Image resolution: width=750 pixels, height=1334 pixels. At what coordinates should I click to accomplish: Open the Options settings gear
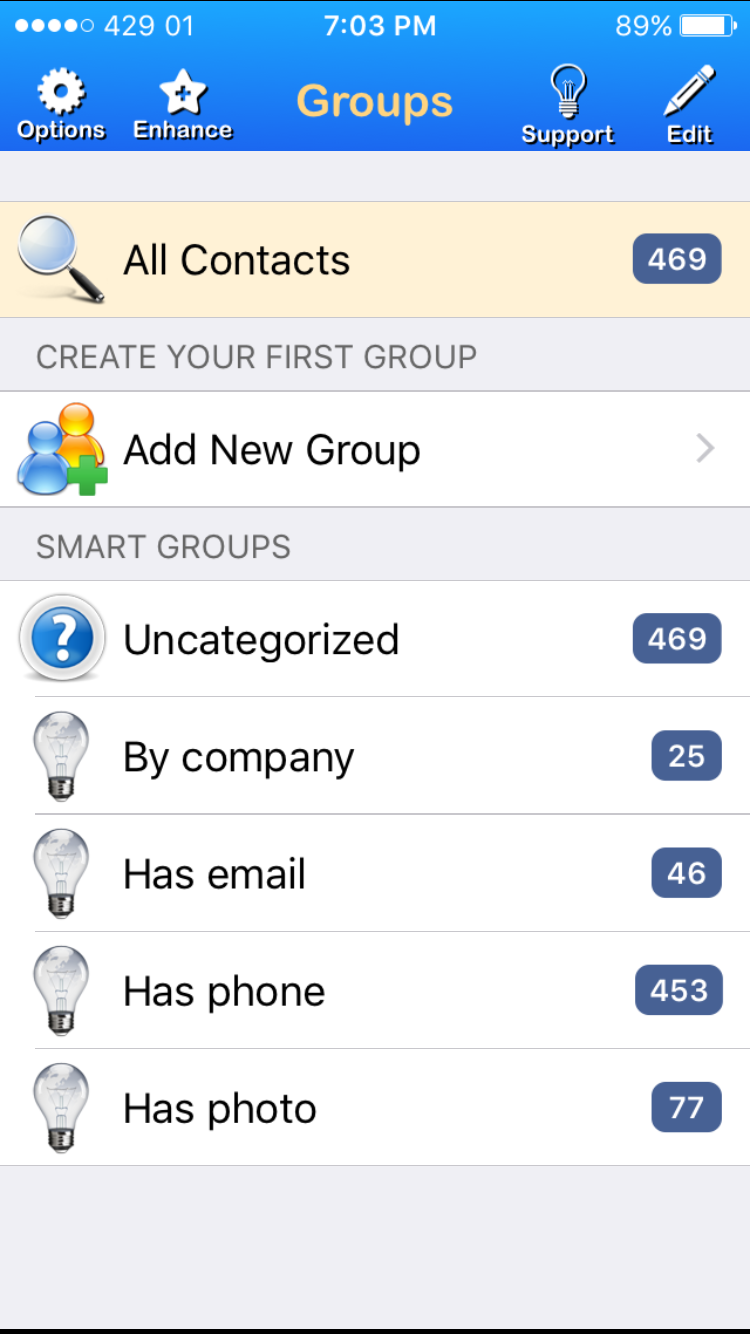click(x=60, y=95)
